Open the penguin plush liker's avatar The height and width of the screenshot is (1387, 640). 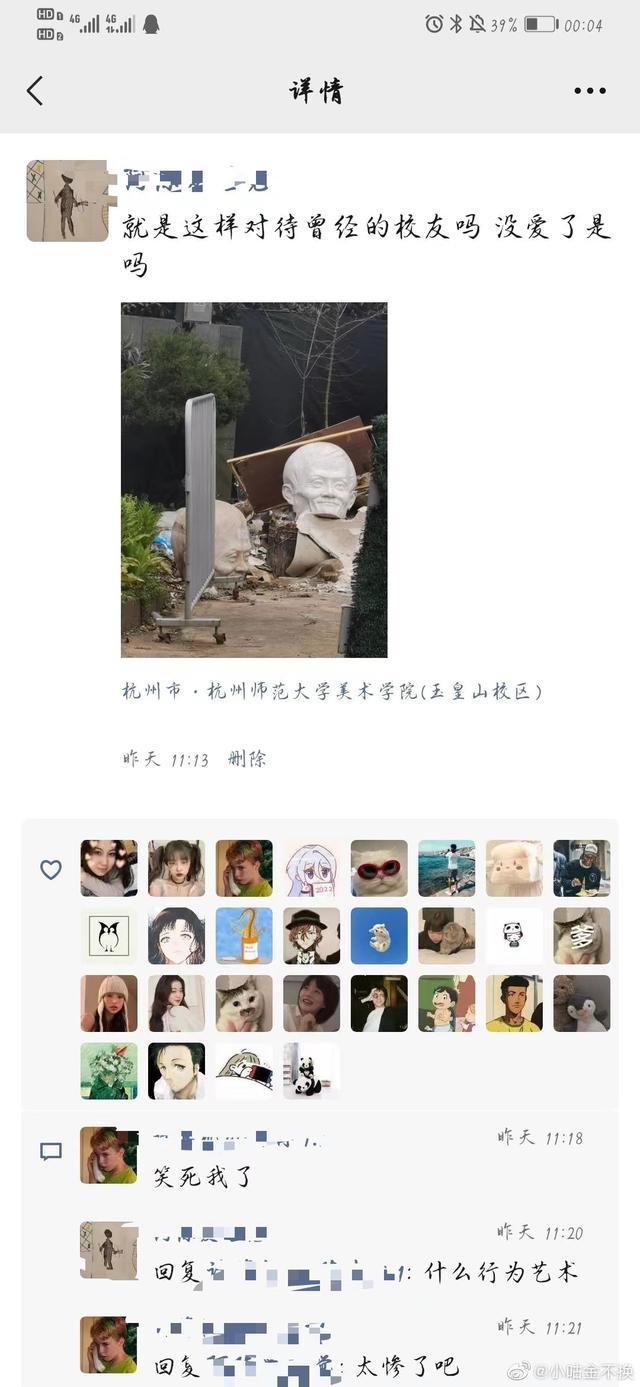pos(581,1003)
